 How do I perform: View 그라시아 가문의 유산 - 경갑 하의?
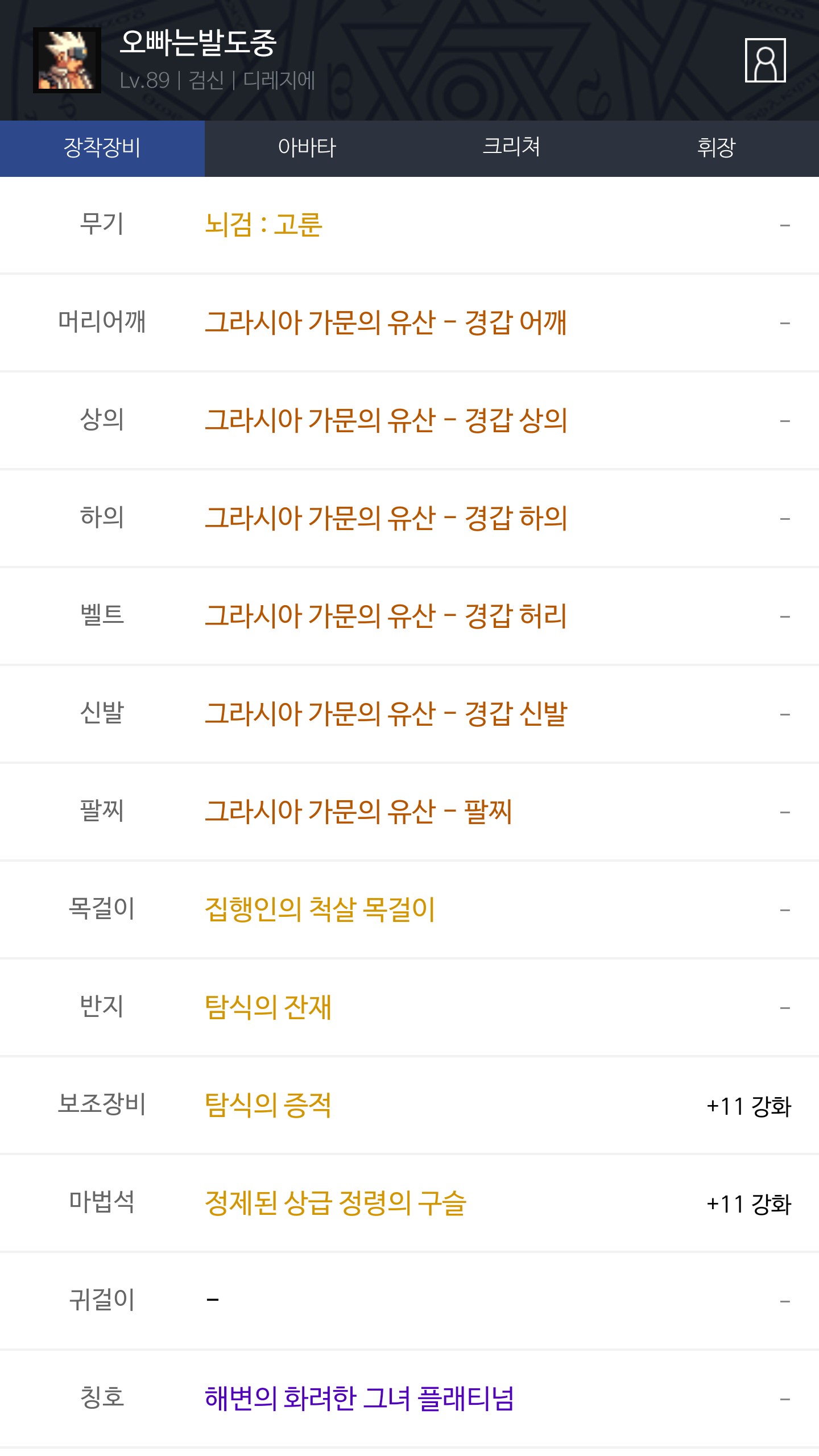(386, 518)
